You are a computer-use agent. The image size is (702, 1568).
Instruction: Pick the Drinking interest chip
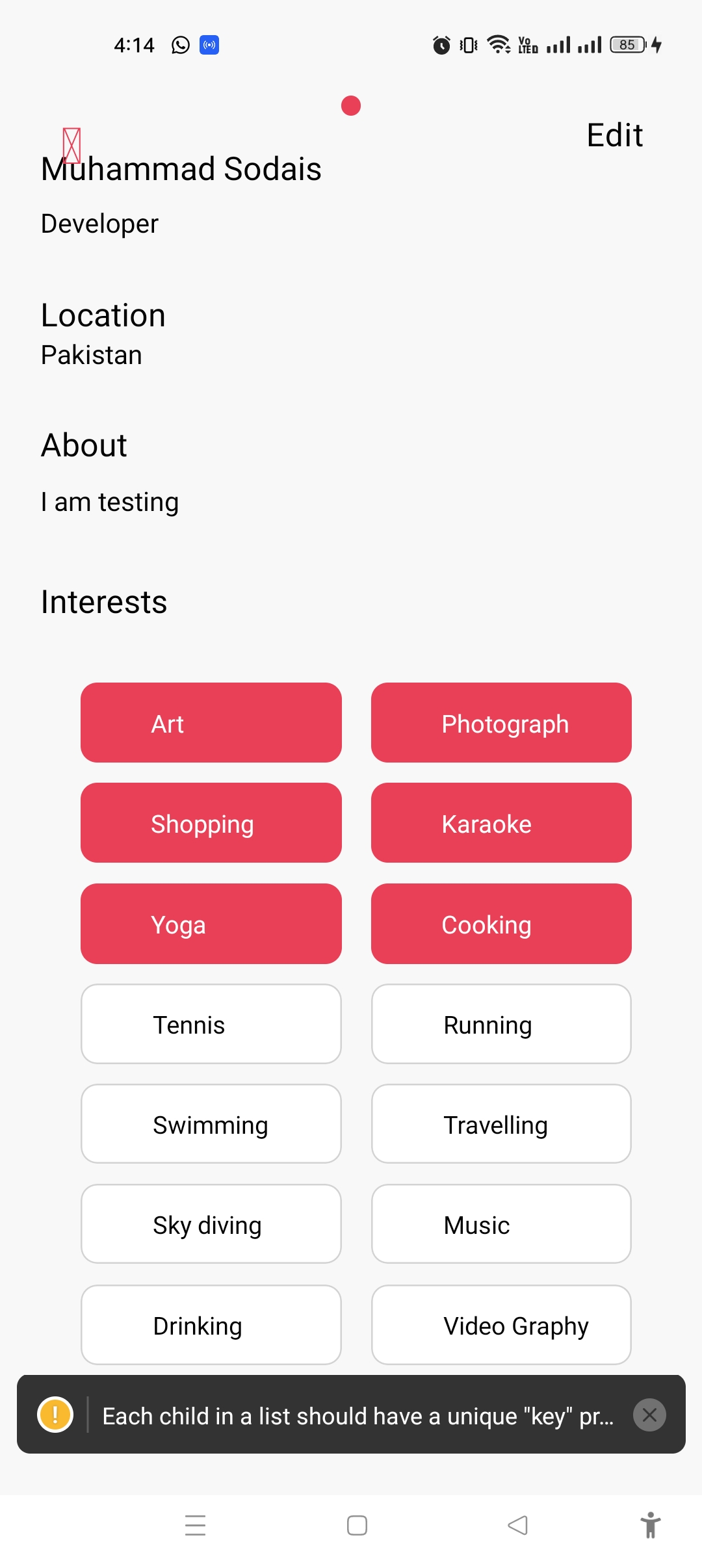tap(211, 1325)
